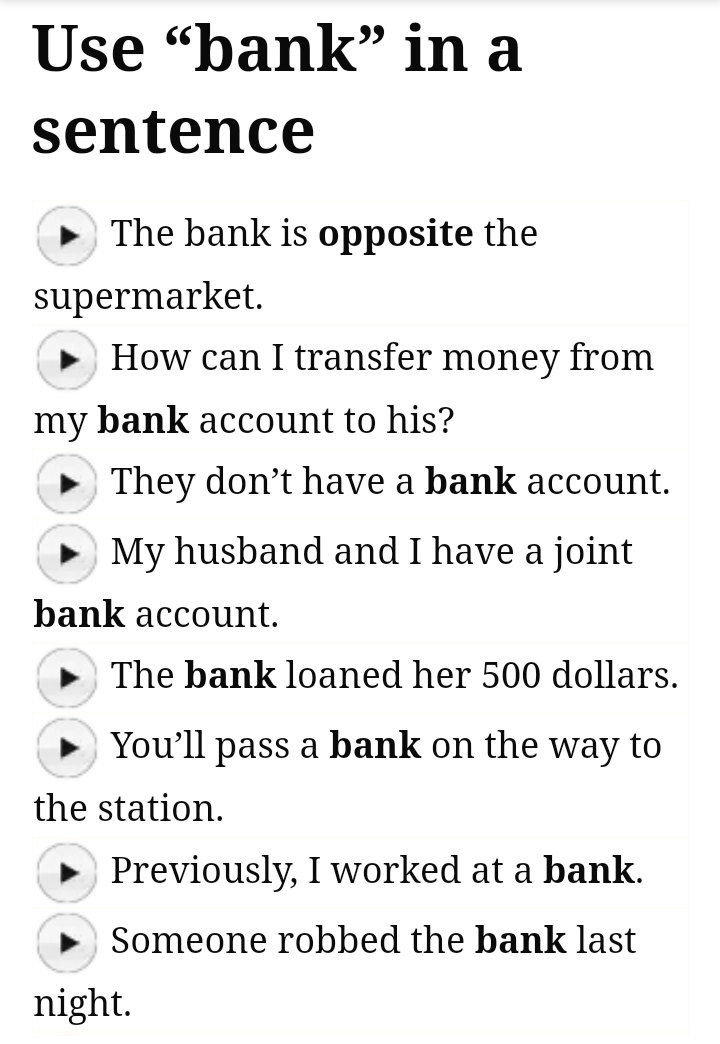
Task: Play "Previously, I worked at a bank"
Action: pos(66,871)
